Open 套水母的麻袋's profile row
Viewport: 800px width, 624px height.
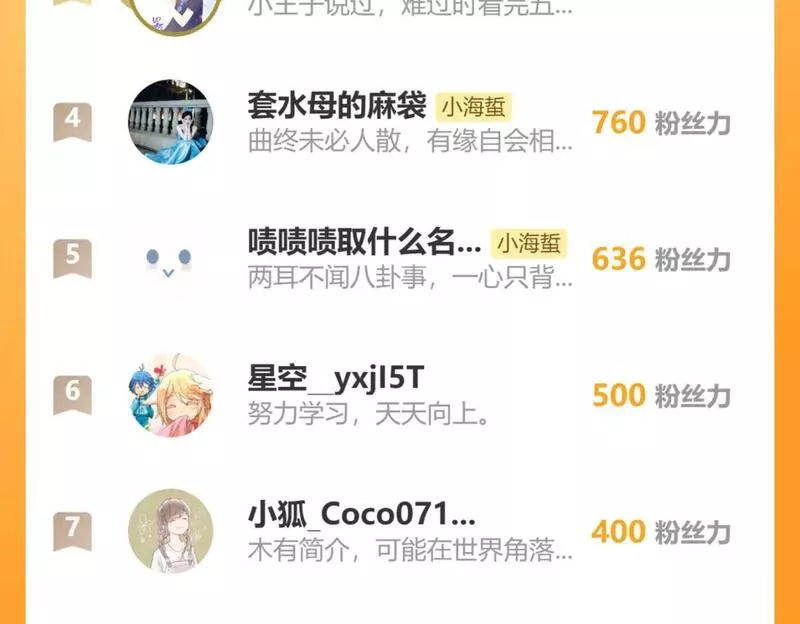[399, 122]
